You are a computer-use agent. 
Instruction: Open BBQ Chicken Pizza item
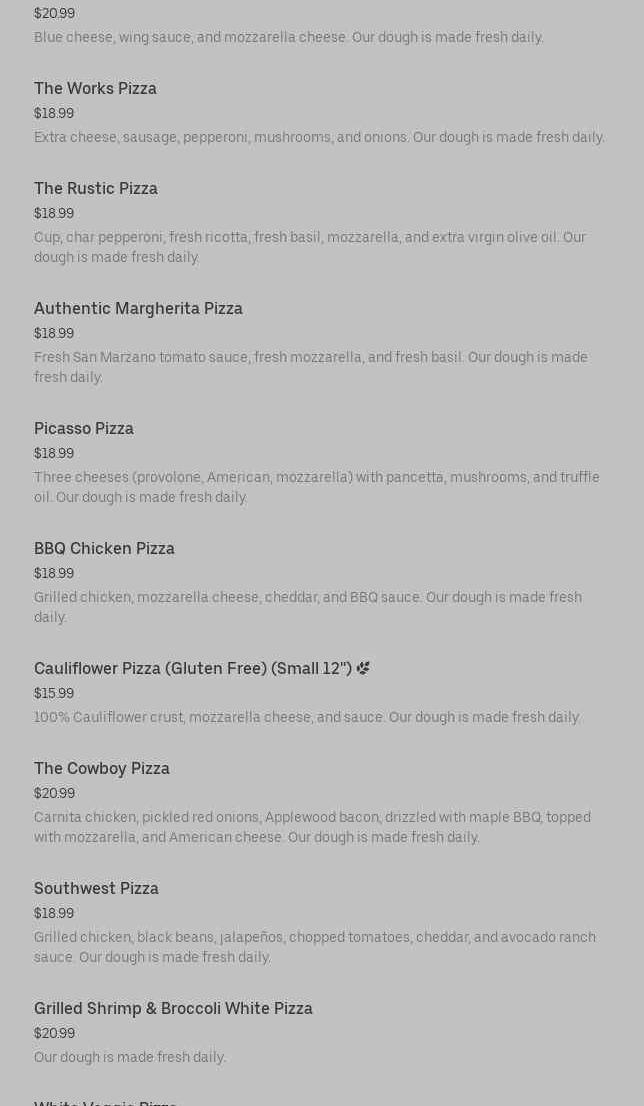104,549
